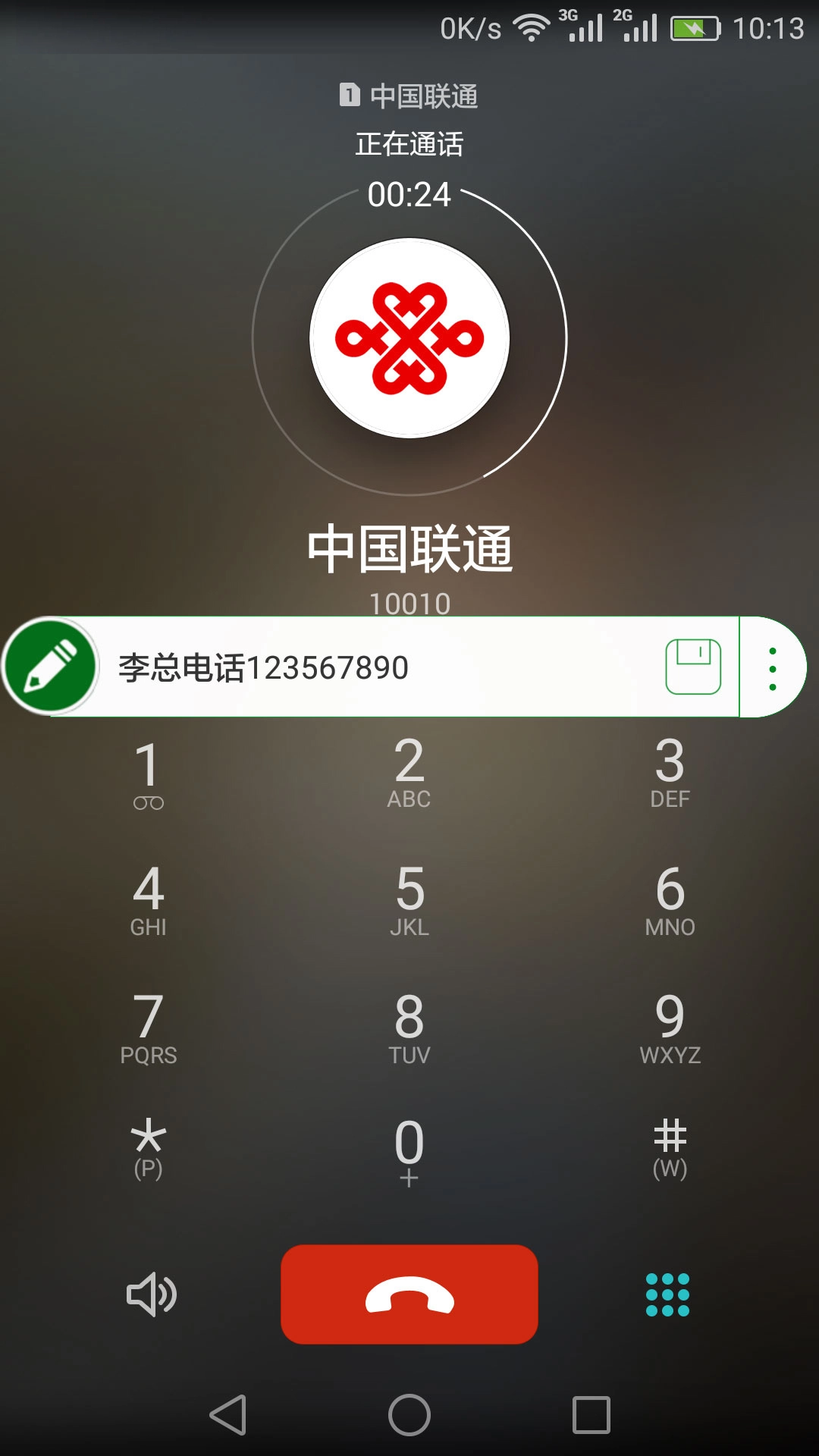Viewport: 819px width, 1456px height.
Task: Toggle the speaker icon
Action: coord(151,1294)
